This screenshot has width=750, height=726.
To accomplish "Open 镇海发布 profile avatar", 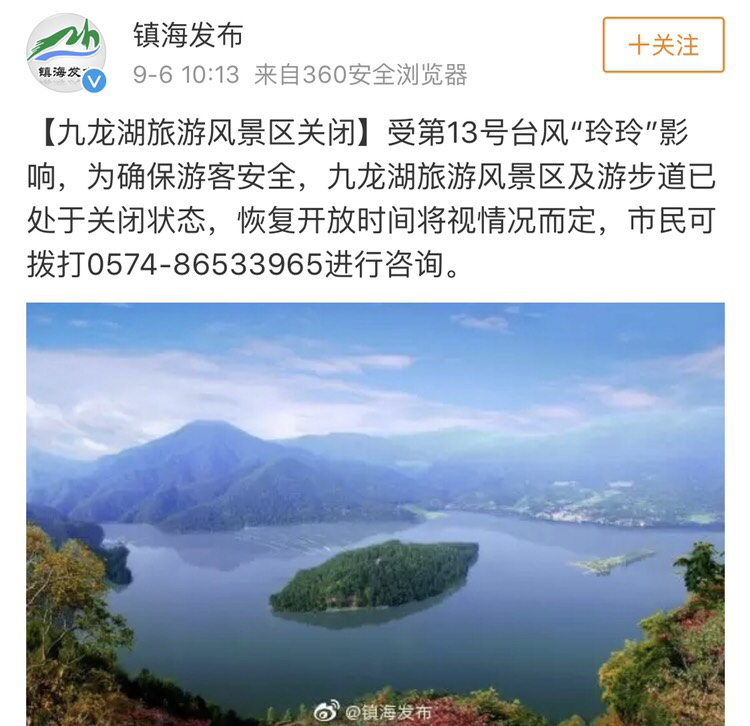I will coord(66,51).
